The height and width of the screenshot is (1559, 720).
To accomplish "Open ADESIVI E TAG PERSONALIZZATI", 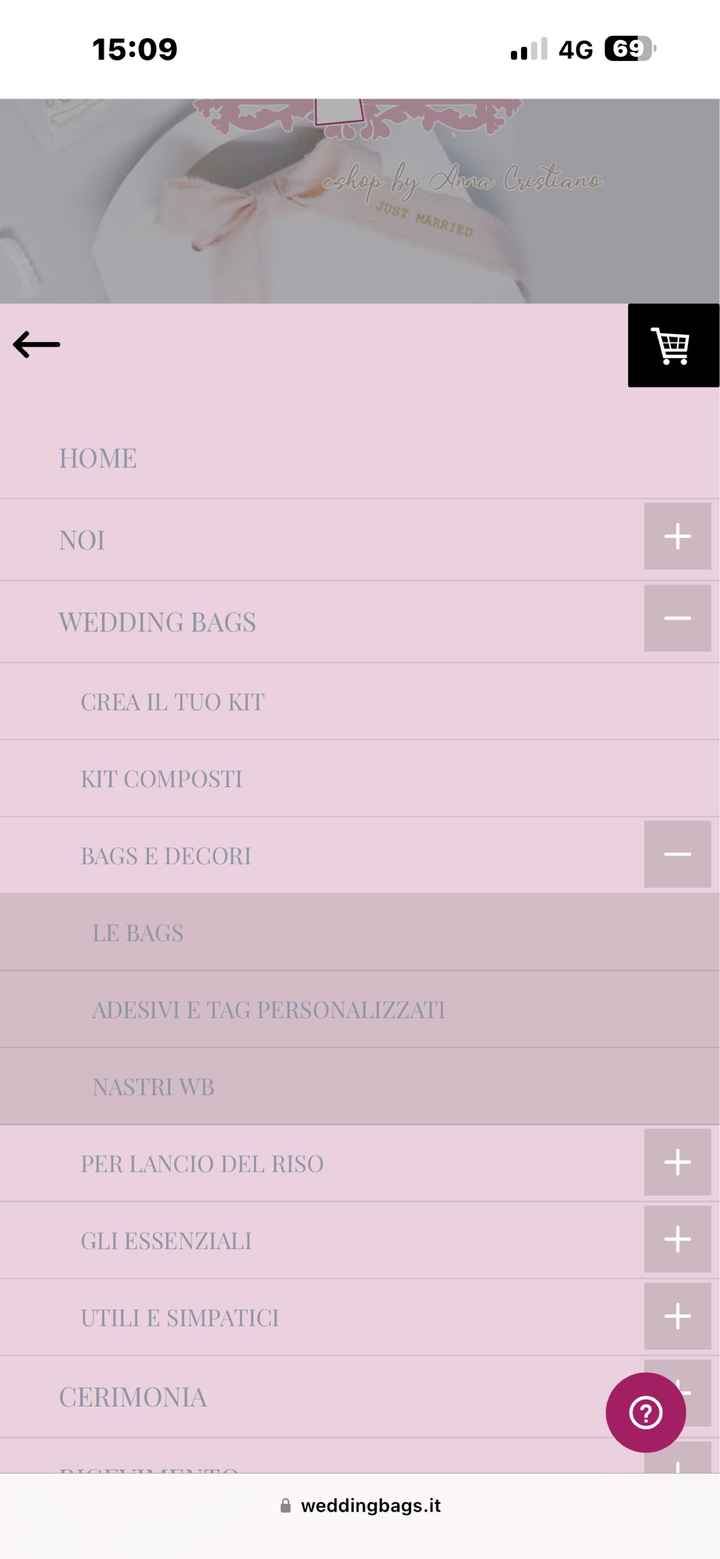I will [268, 1010].
